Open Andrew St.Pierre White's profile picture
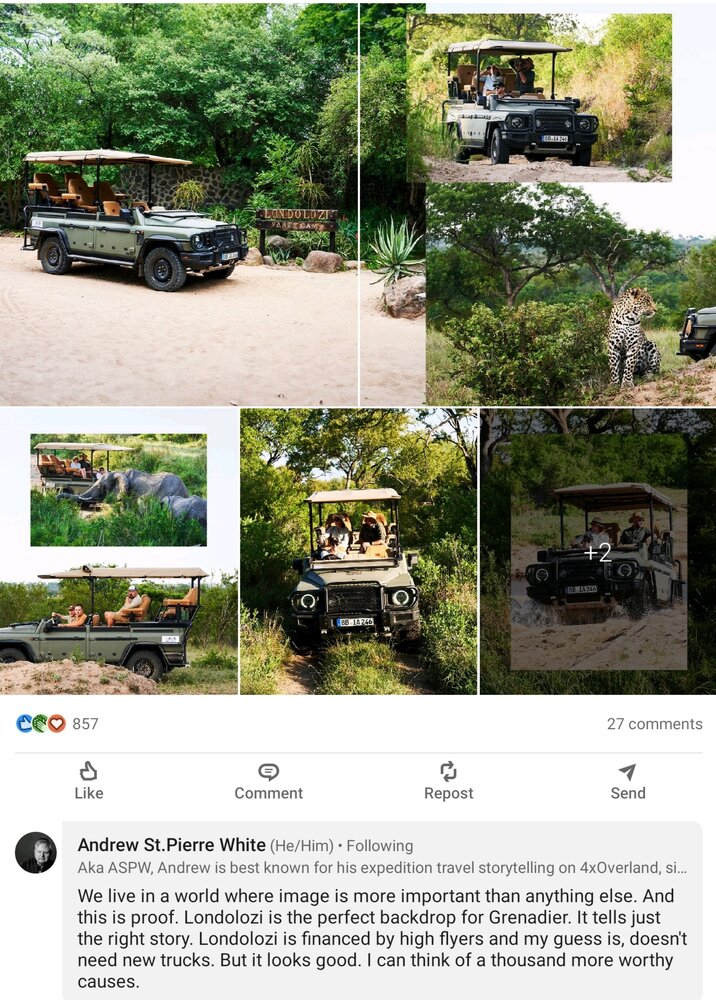Screen dimensions: 716x1000 pos(36,853)
